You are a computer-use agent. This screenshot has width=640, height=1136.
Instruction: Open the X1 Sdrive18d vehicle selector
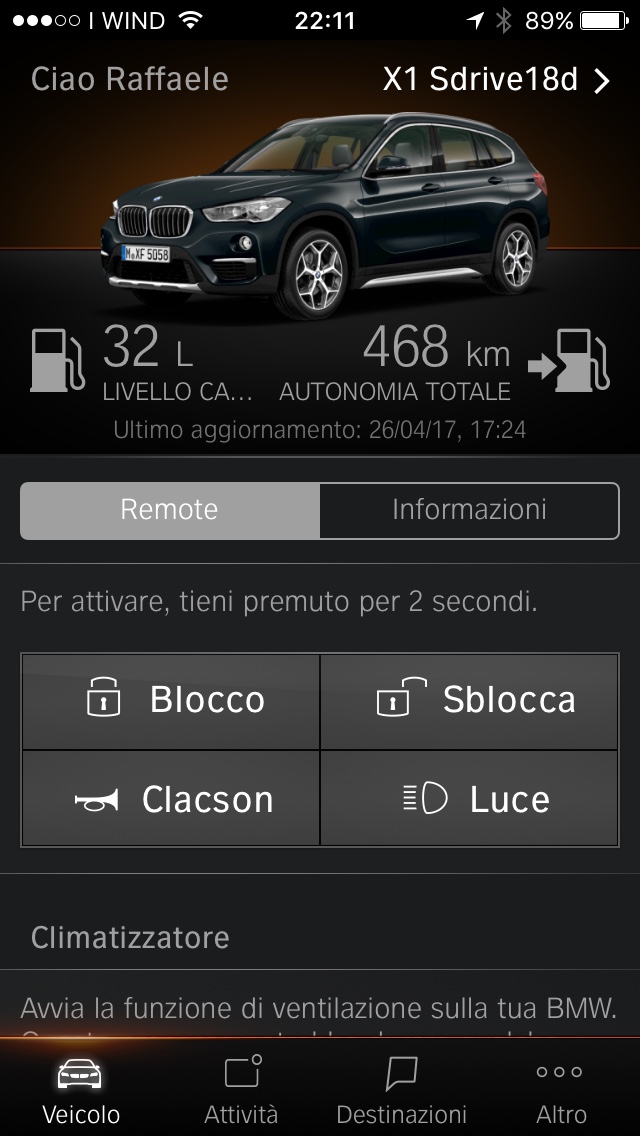click(x=496, y=80)
